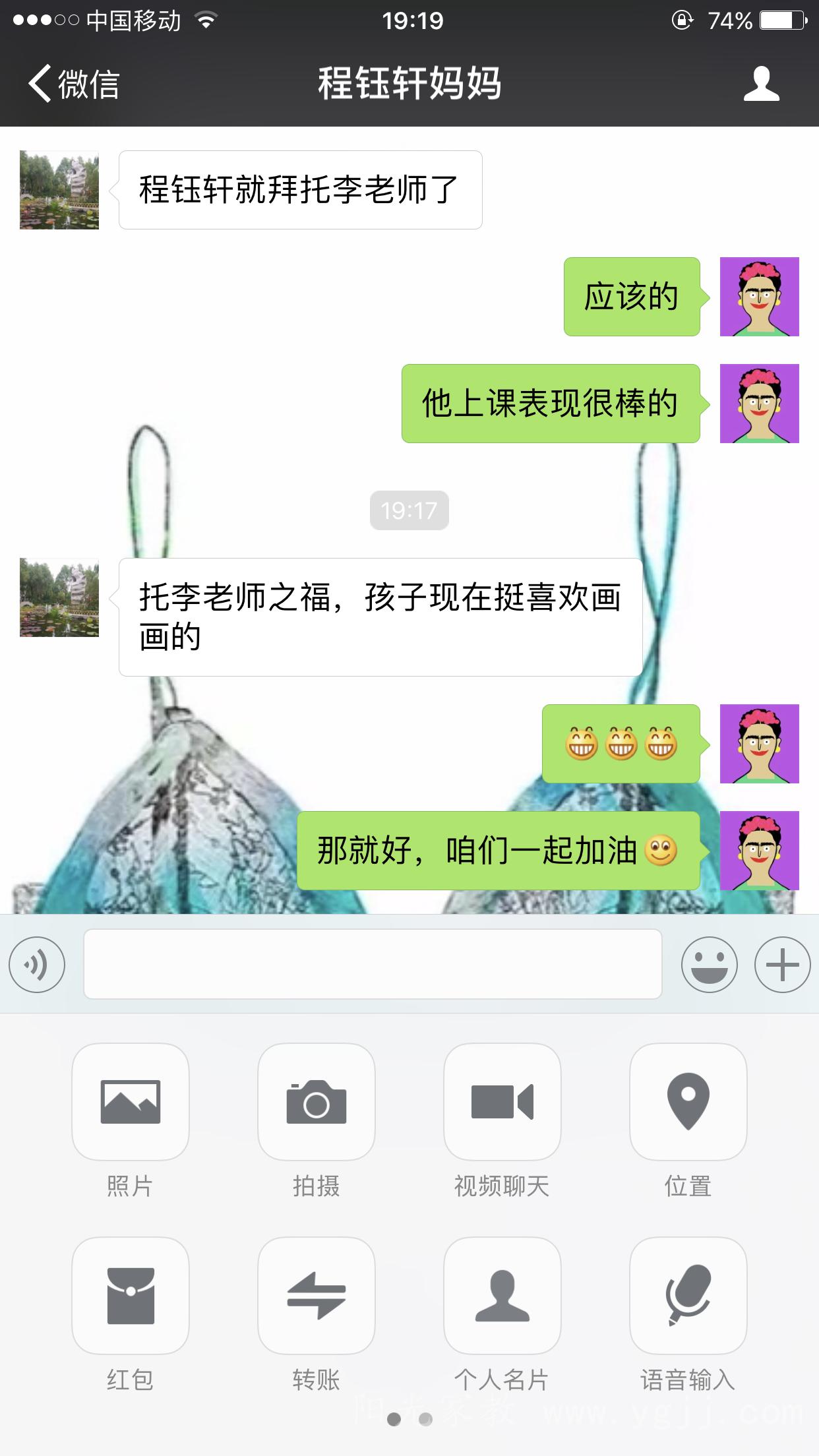Use 语音输入 voice typing
The image size is (819, 1456).
(x=688, y=1296)
